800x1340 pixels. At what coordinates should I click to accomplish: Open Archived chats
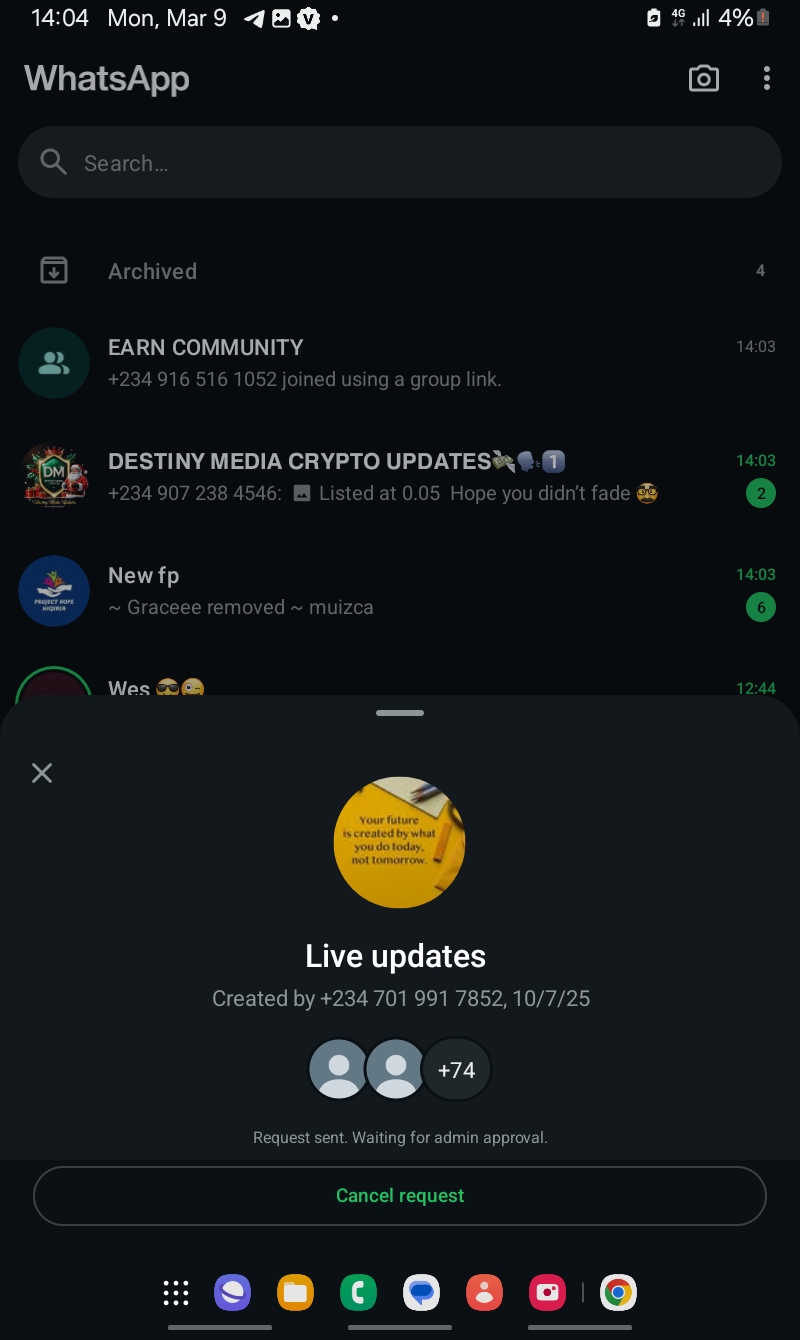(152, 271)
